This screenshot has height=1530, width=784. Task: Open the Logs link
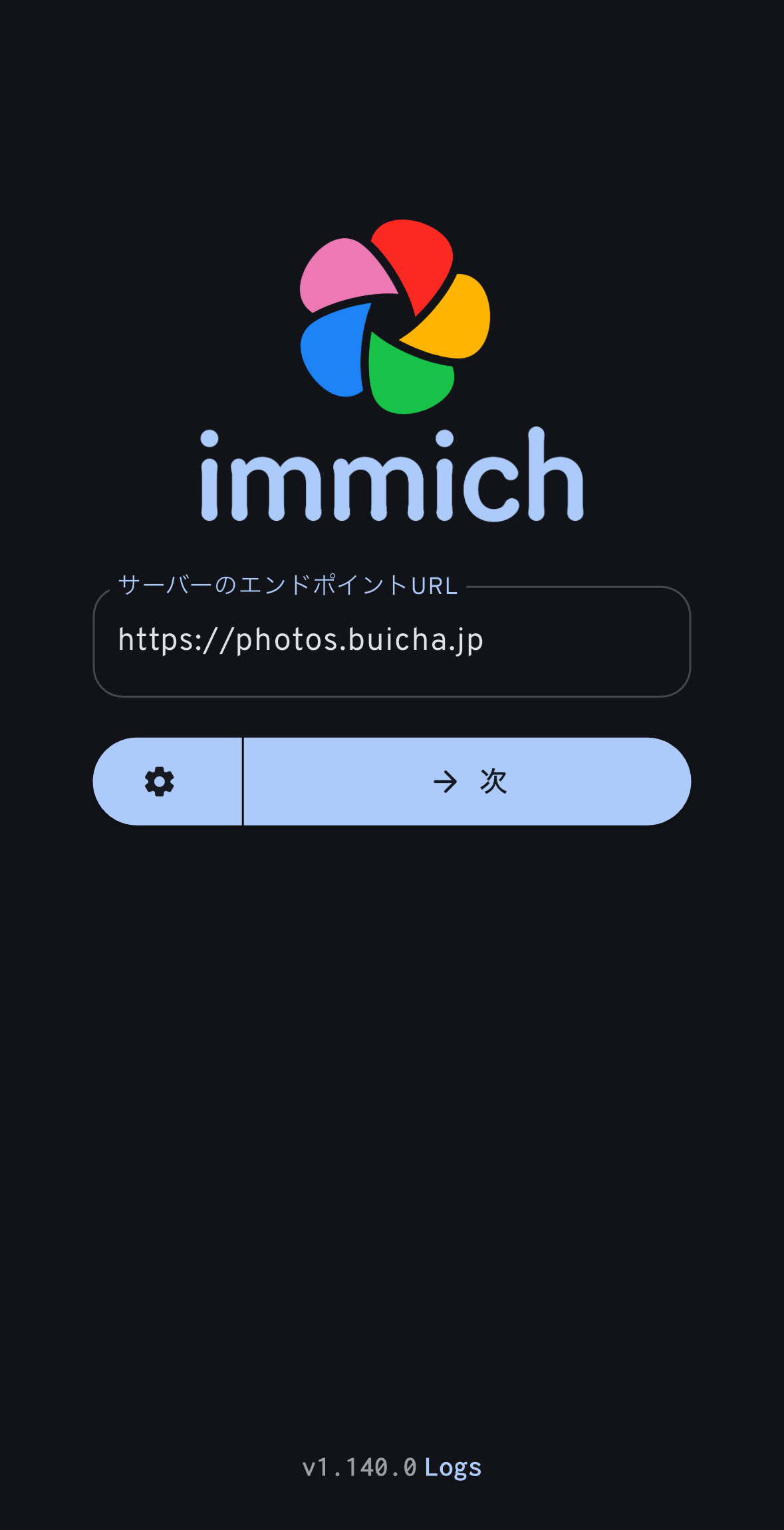453,1467
